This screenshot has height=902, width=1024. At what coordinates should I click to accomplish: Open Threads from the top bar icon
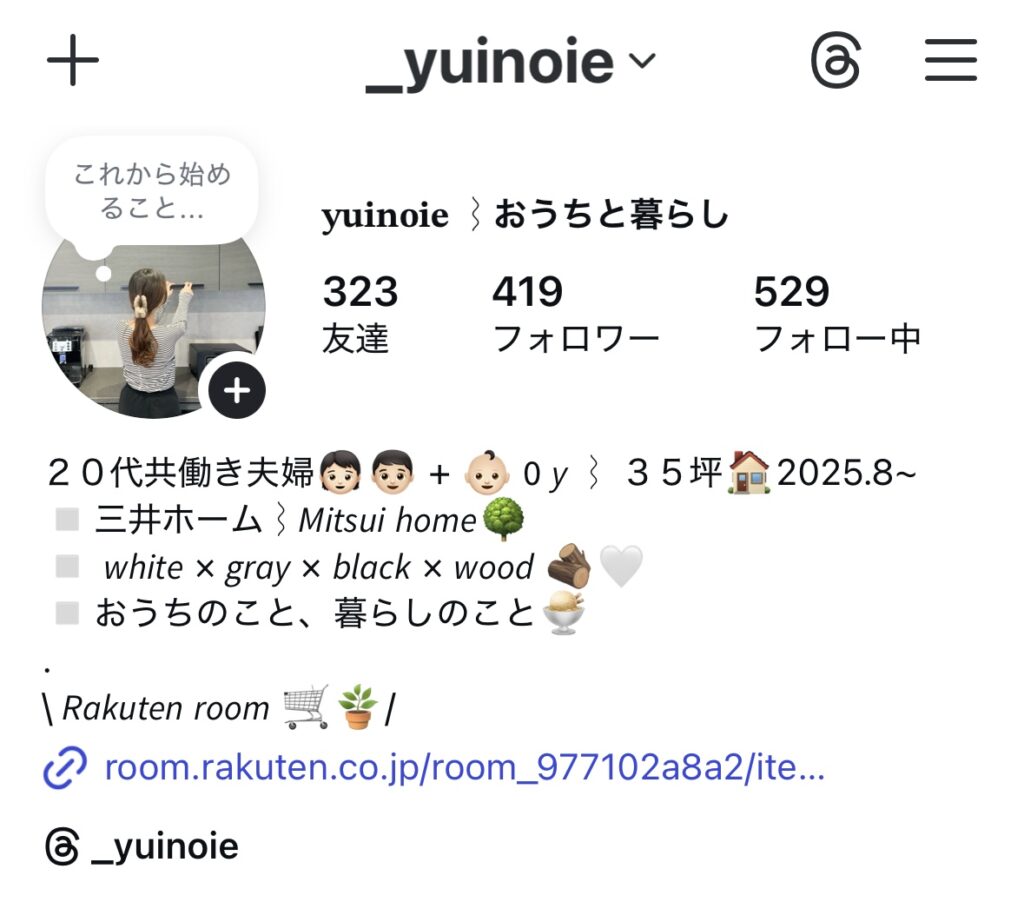pyautogui.click(x=835, y=63)
